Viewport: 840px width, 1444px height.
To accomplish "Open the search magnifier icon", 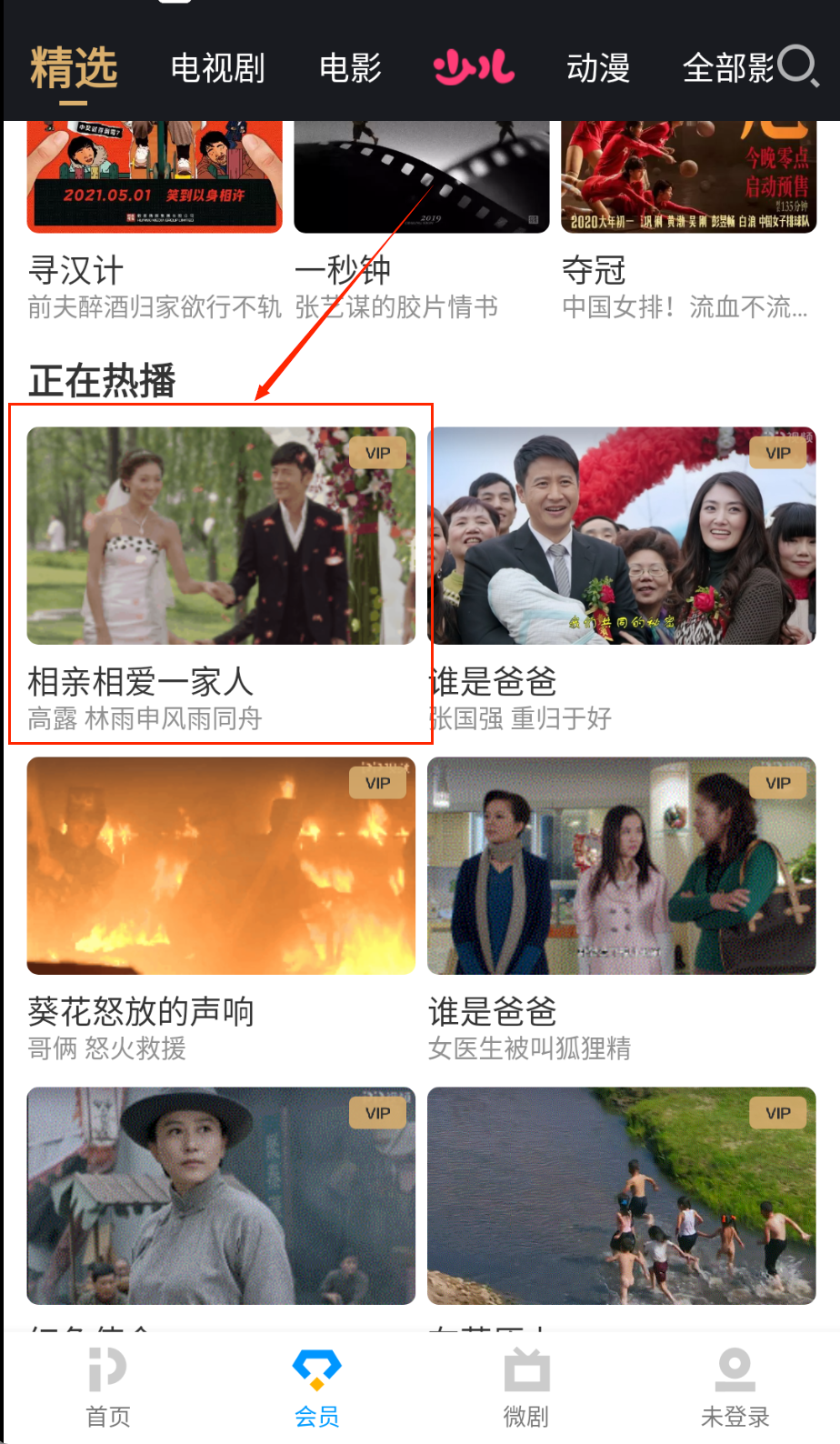I will click(798, 66).
